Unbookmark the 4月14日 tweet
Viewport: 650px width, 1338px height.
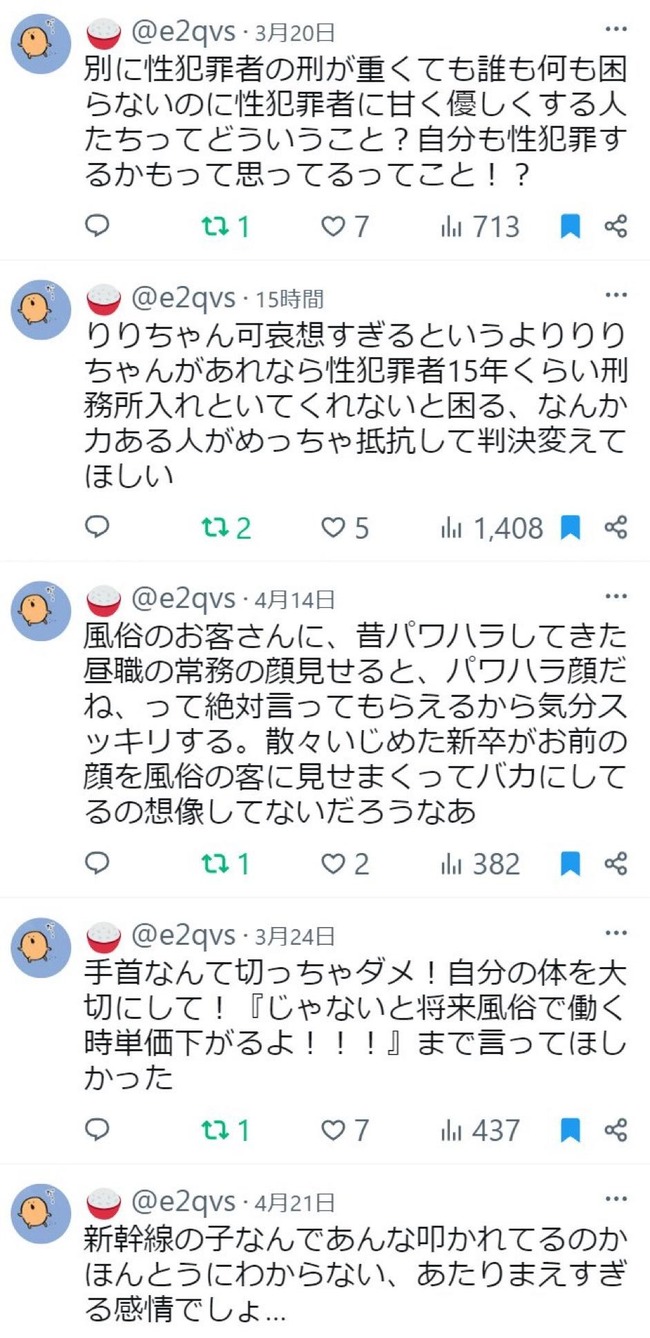click(569, 863)
